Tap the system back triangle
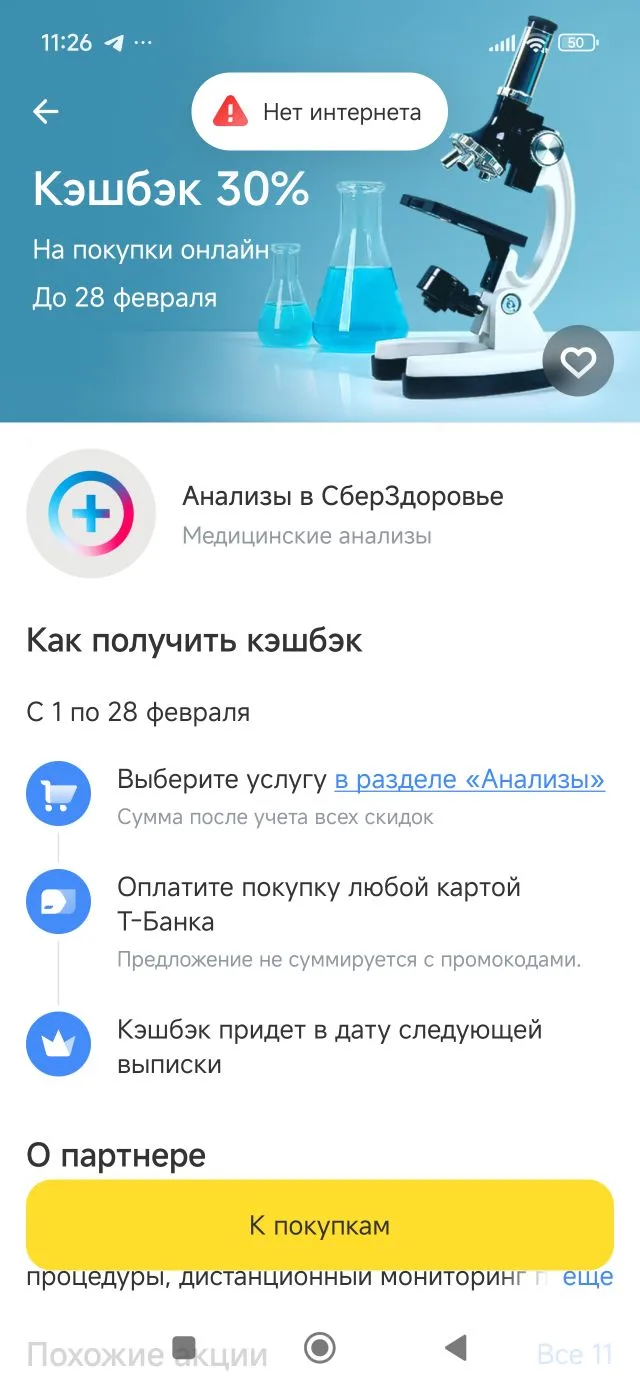This screenshot has width=640, height=1386. (x=456, y=1348)
